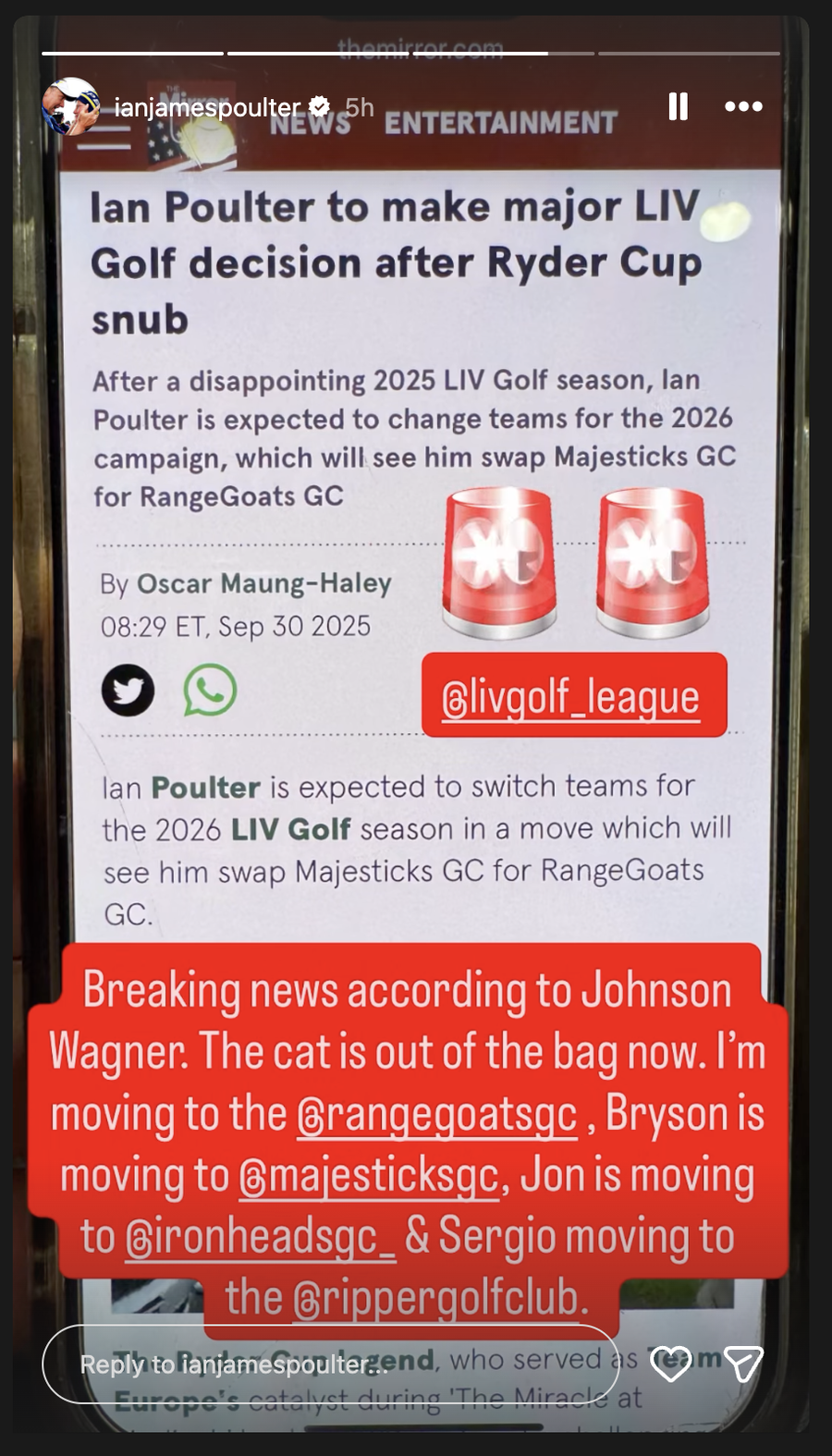The image size is (832, 1456).
Task: Open the story's more options menu
Action: point(743,107)
